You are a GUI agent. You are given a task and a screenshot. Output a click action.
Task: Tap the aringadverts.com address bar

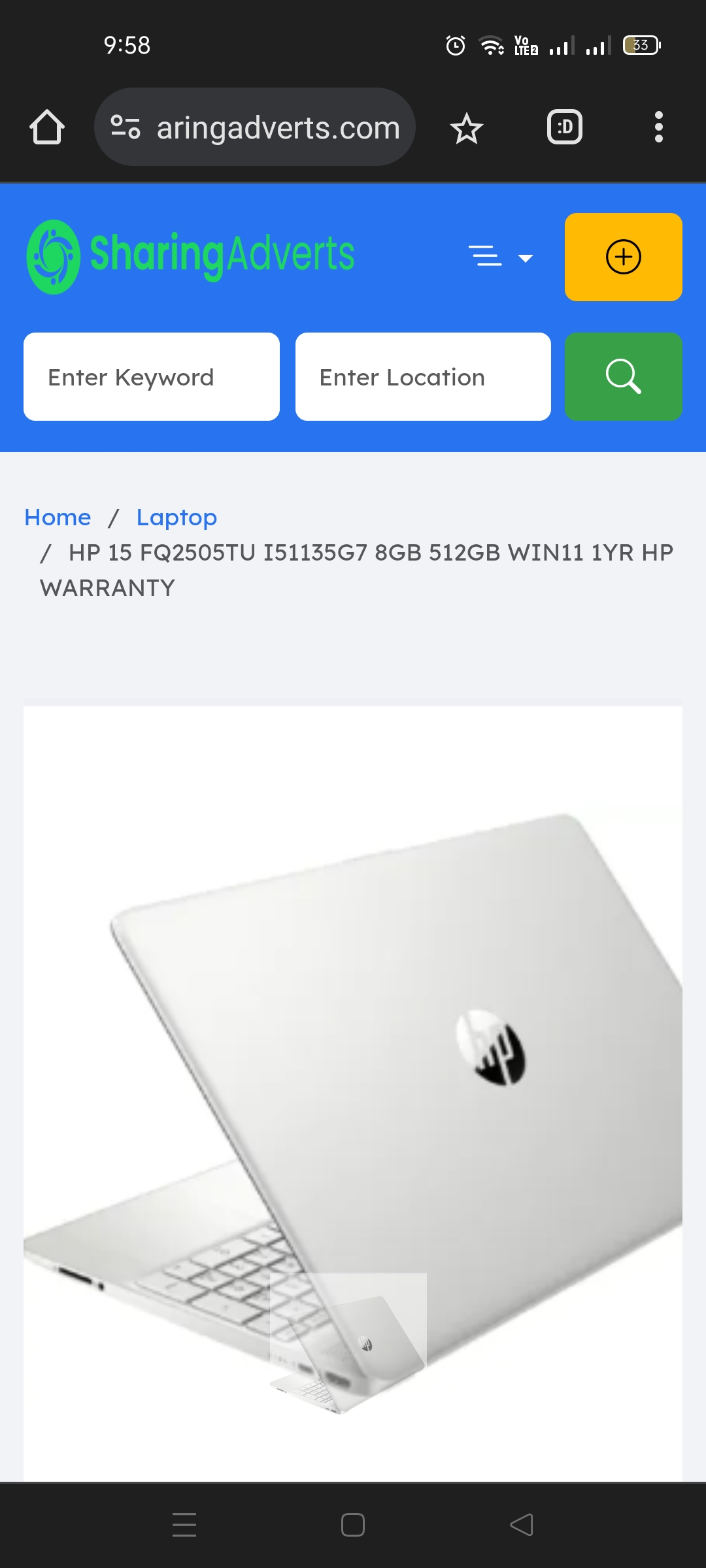tap(277, 127)
